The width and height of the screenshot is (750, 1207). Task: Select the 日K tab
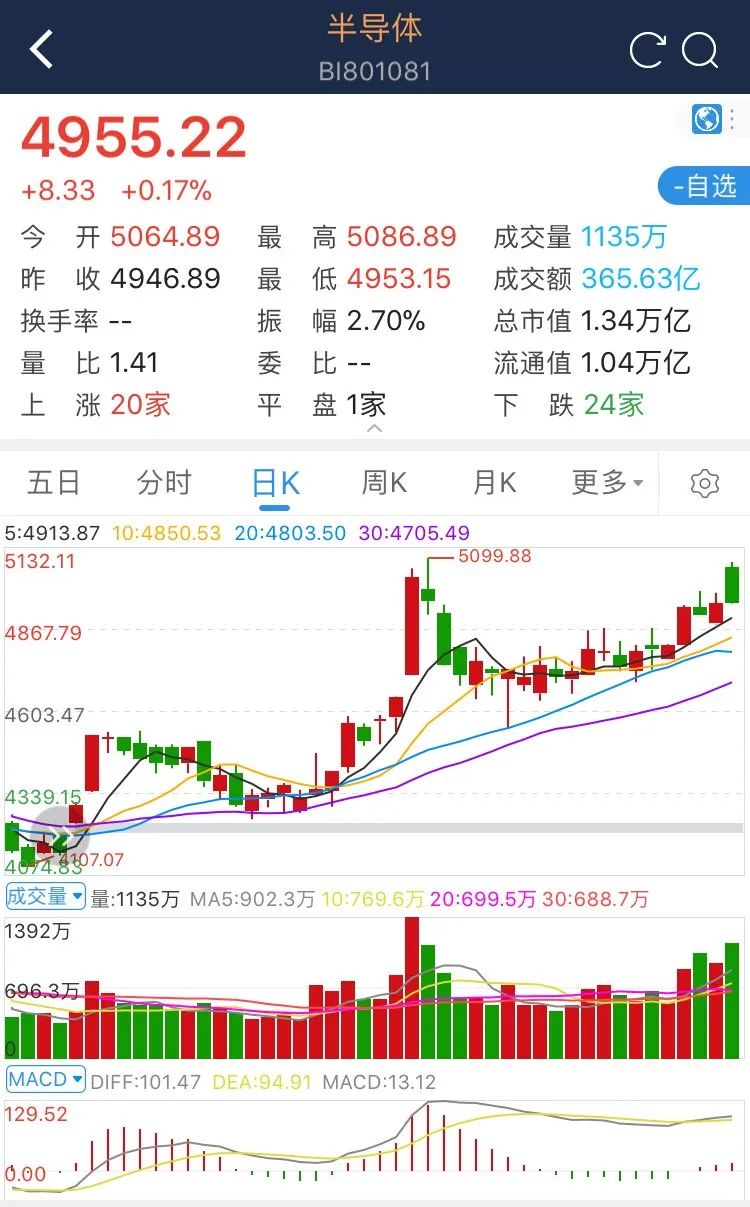[275, 484]
